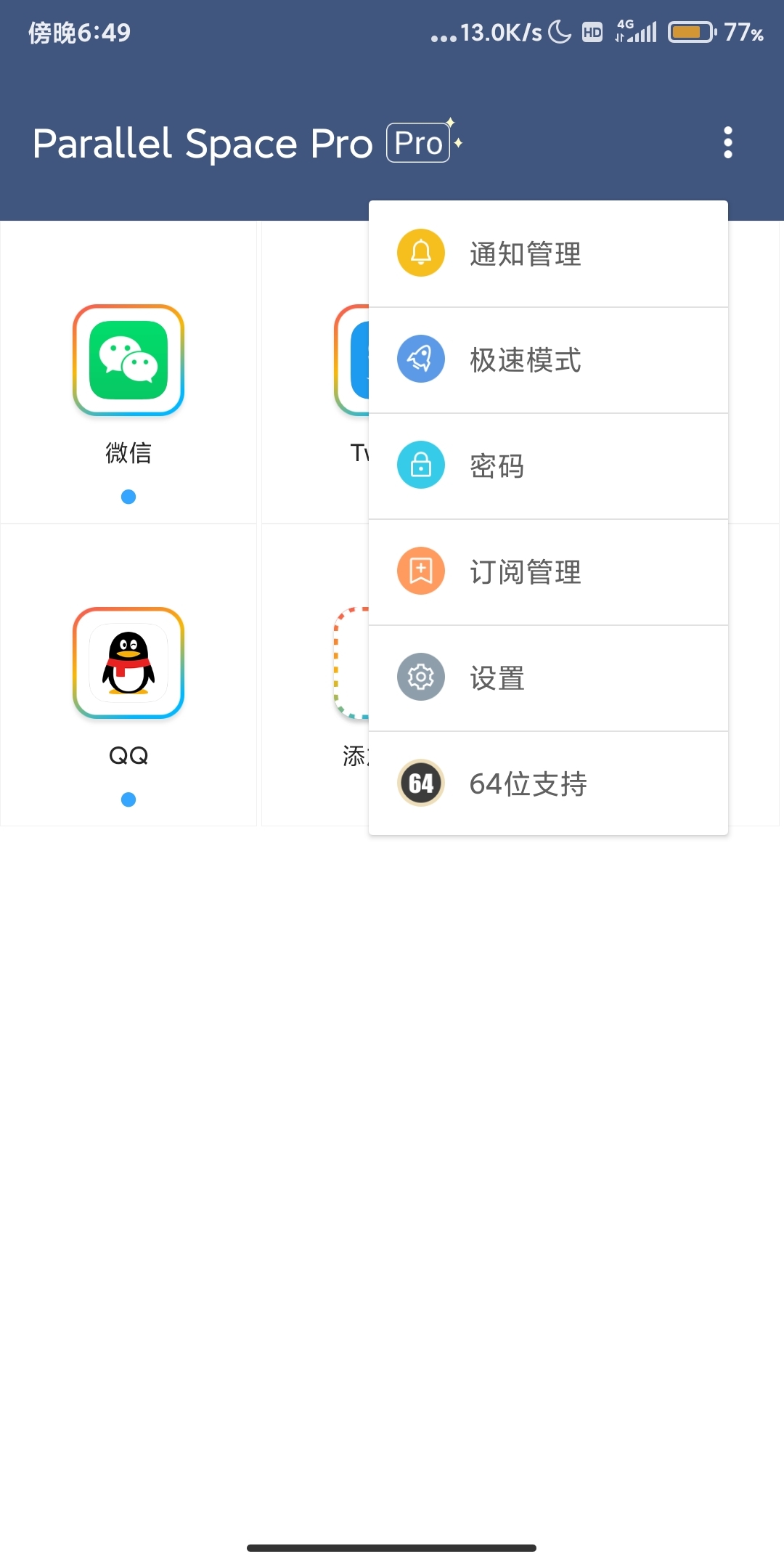Viewport: 784px width, 1567px height.
Task: Tap the Pro badge in header
Action: click(419, 143)
